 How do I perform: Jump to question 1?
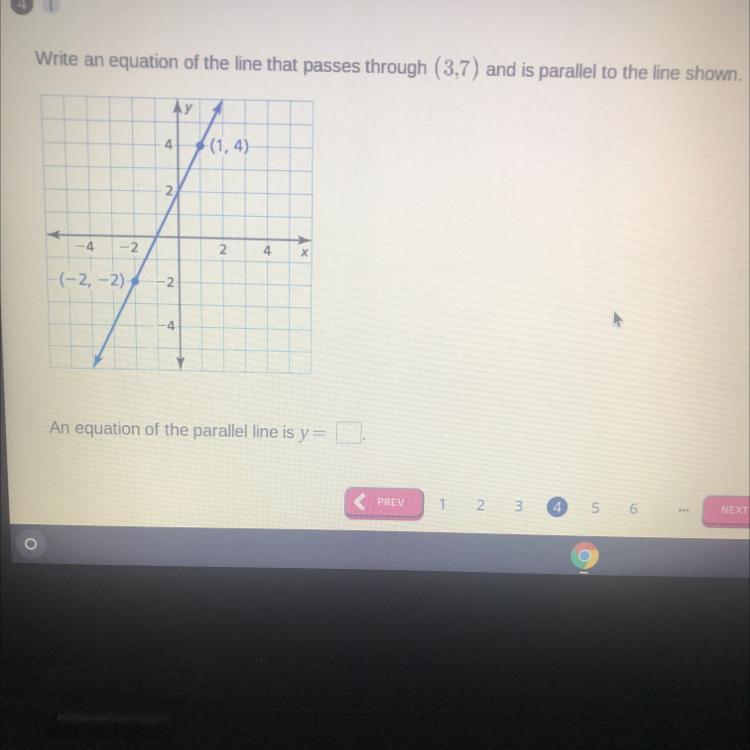[442, 504]
